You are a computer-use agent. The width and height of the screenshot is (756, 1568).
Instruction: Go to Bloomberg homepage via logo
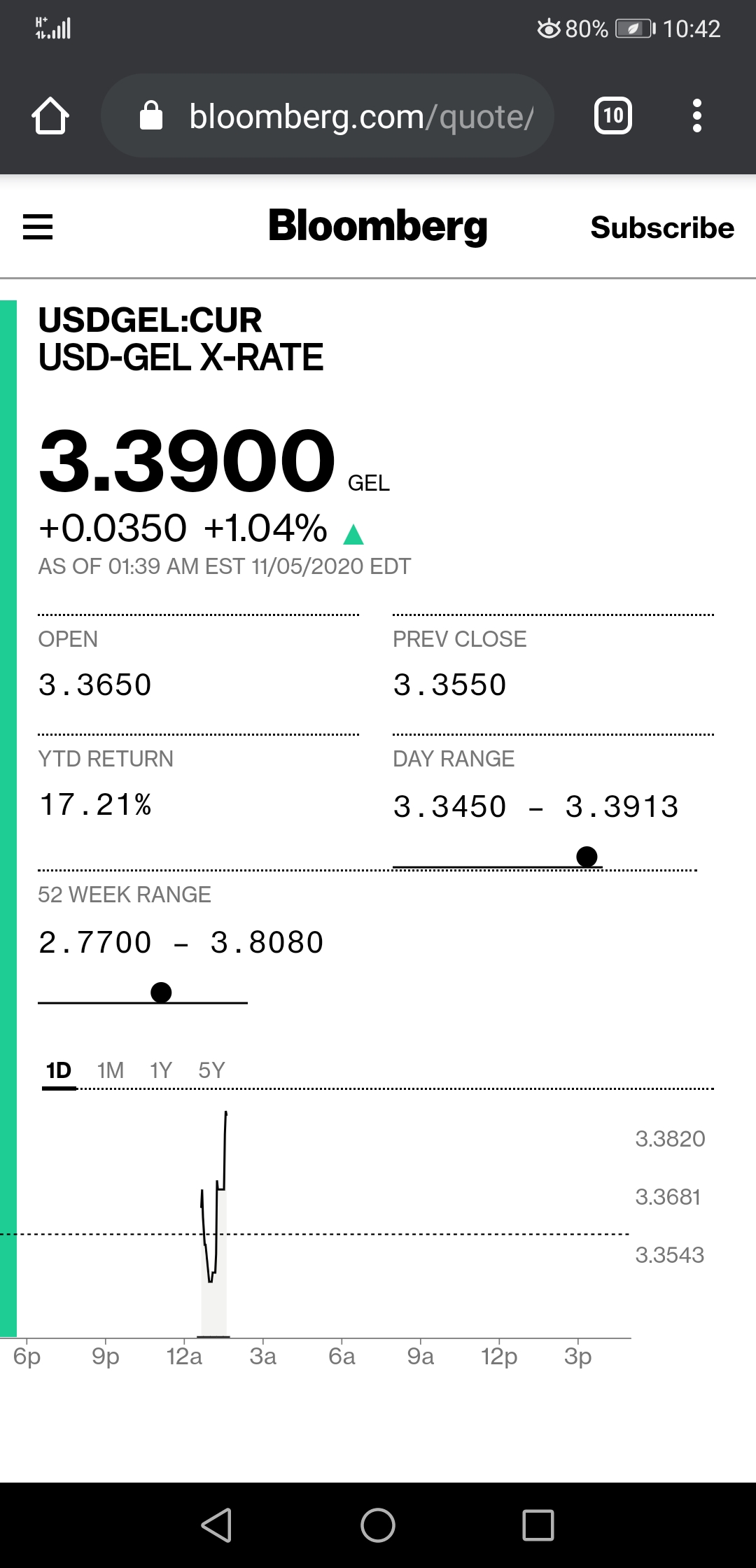pos(378,226)
